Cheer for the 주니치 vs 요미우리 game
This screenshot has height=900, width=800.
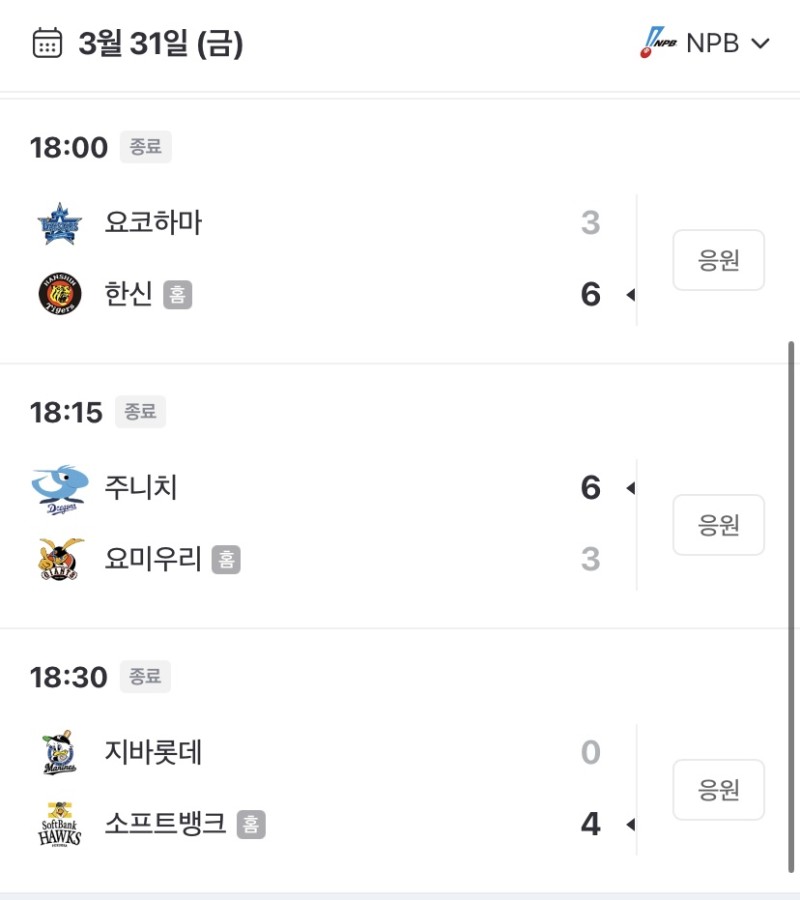click(x=718, y=525)
